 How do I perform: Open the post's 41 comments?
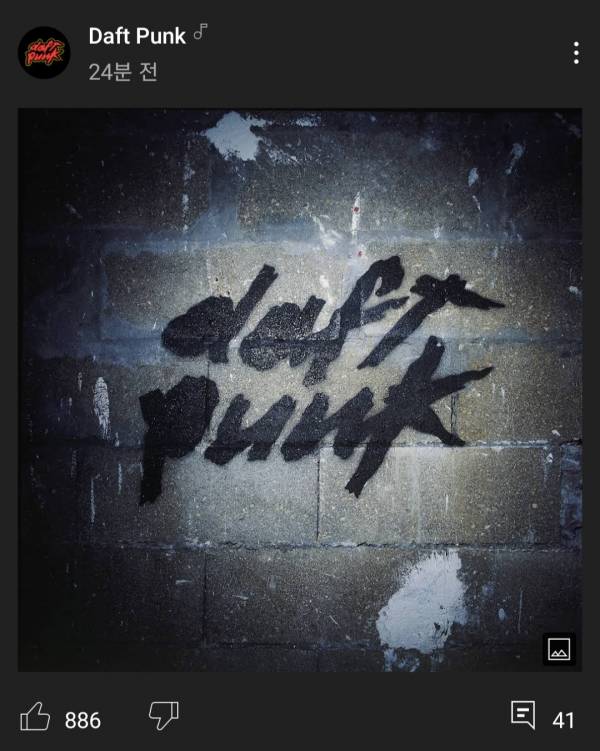pos(523,717)
